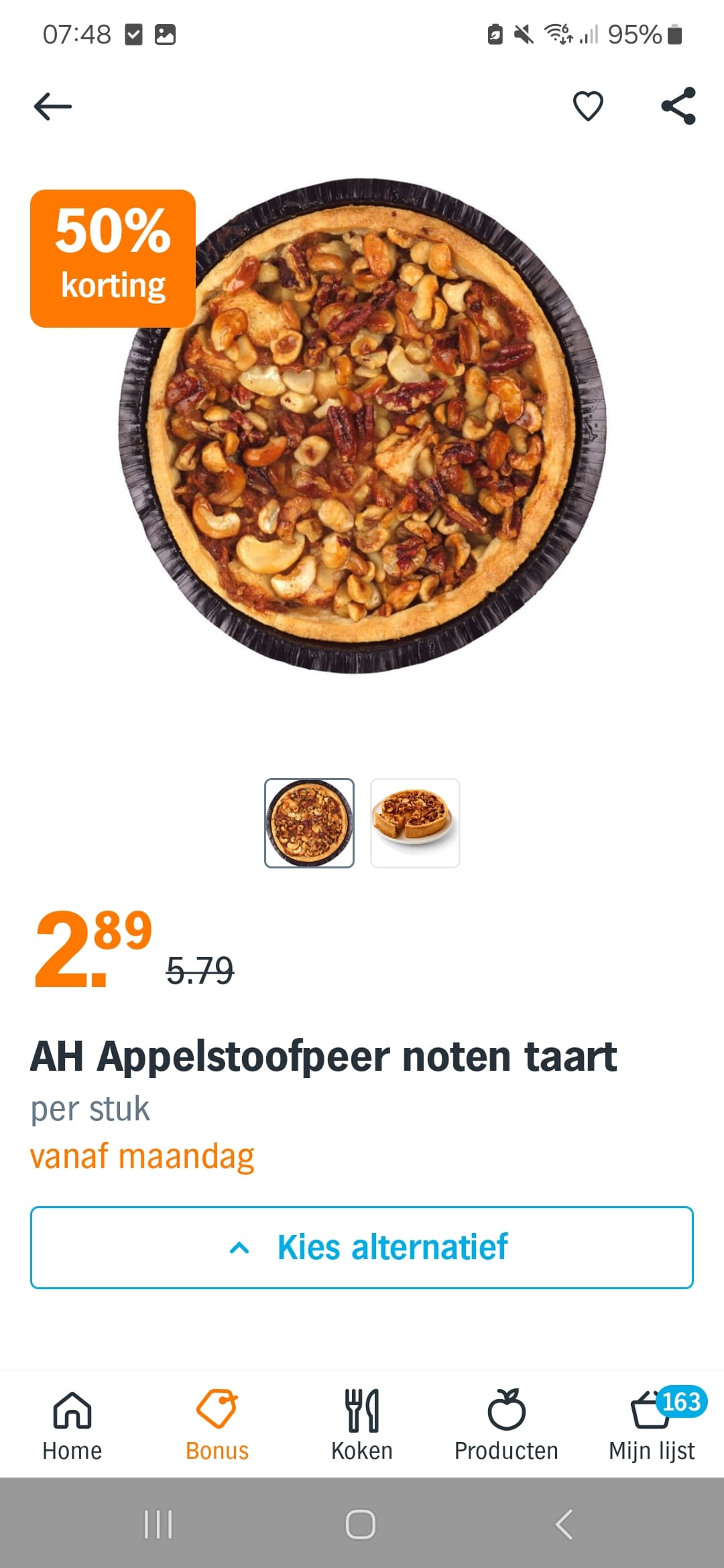
Task: Go to the Koken tab
Action: pyautogui.click(x=362, y=1425)
